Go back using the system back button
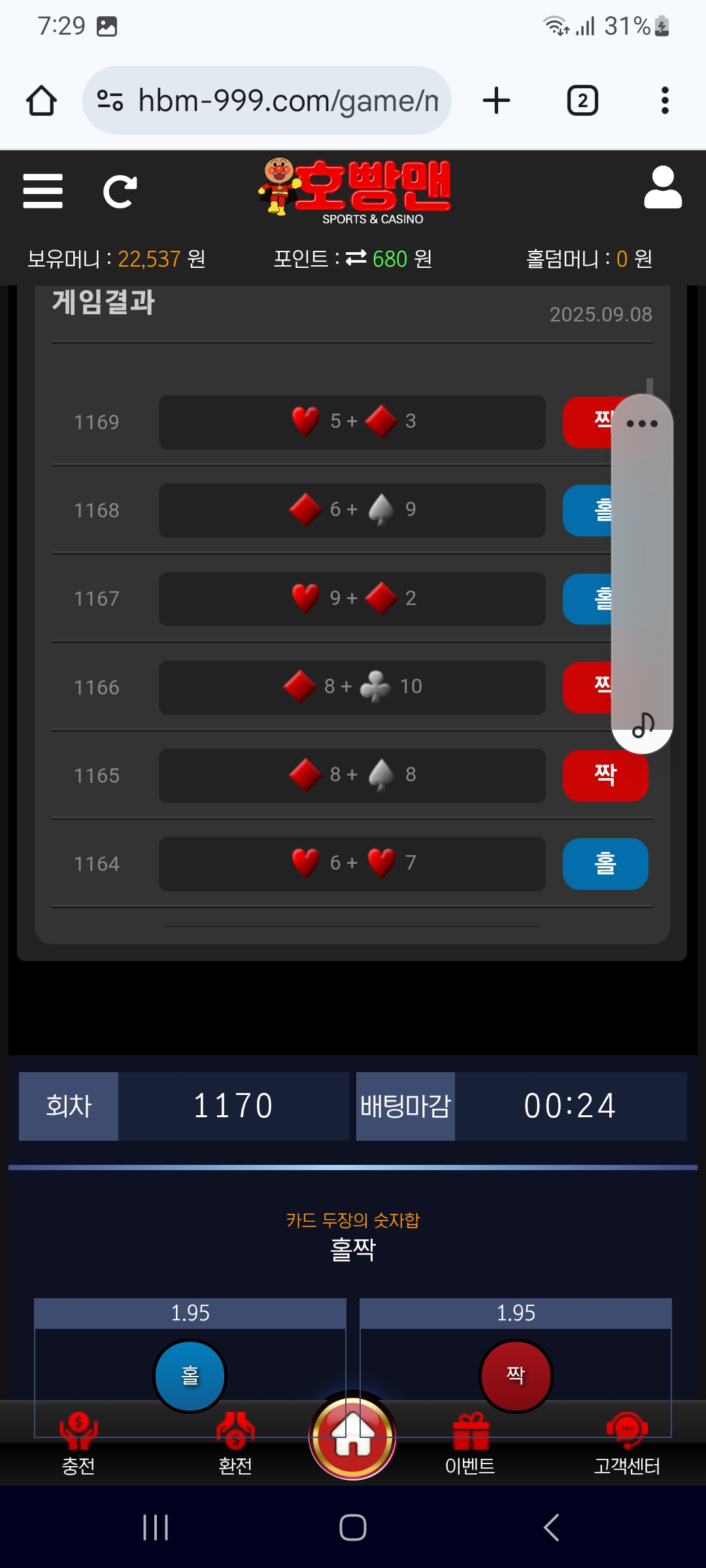The width and height of the screenshot is (706, 1568). [551, 1527]
